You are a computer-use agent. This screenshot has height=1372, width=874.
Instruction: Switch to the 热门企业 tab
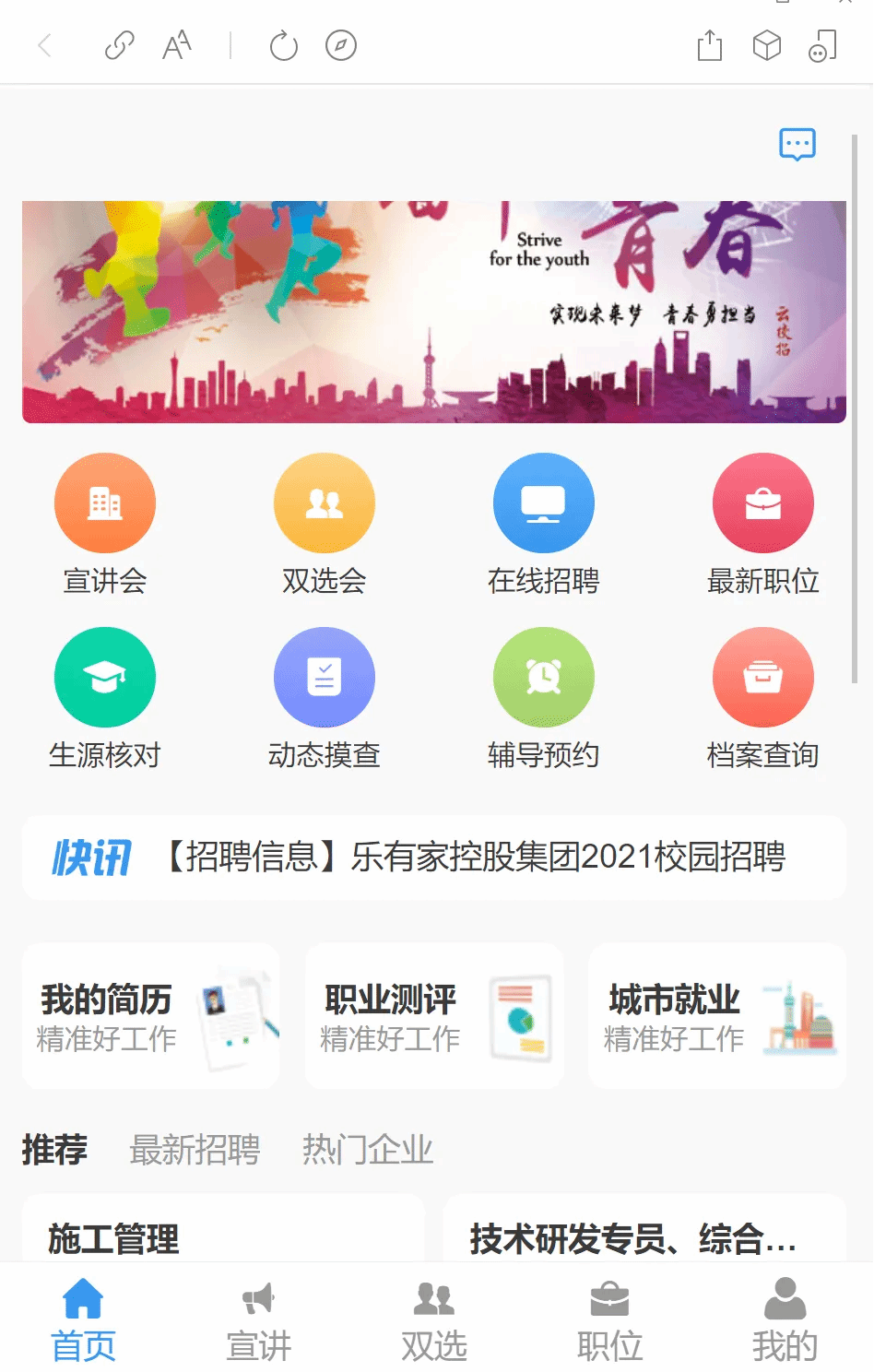click(x=368, y=1150)
